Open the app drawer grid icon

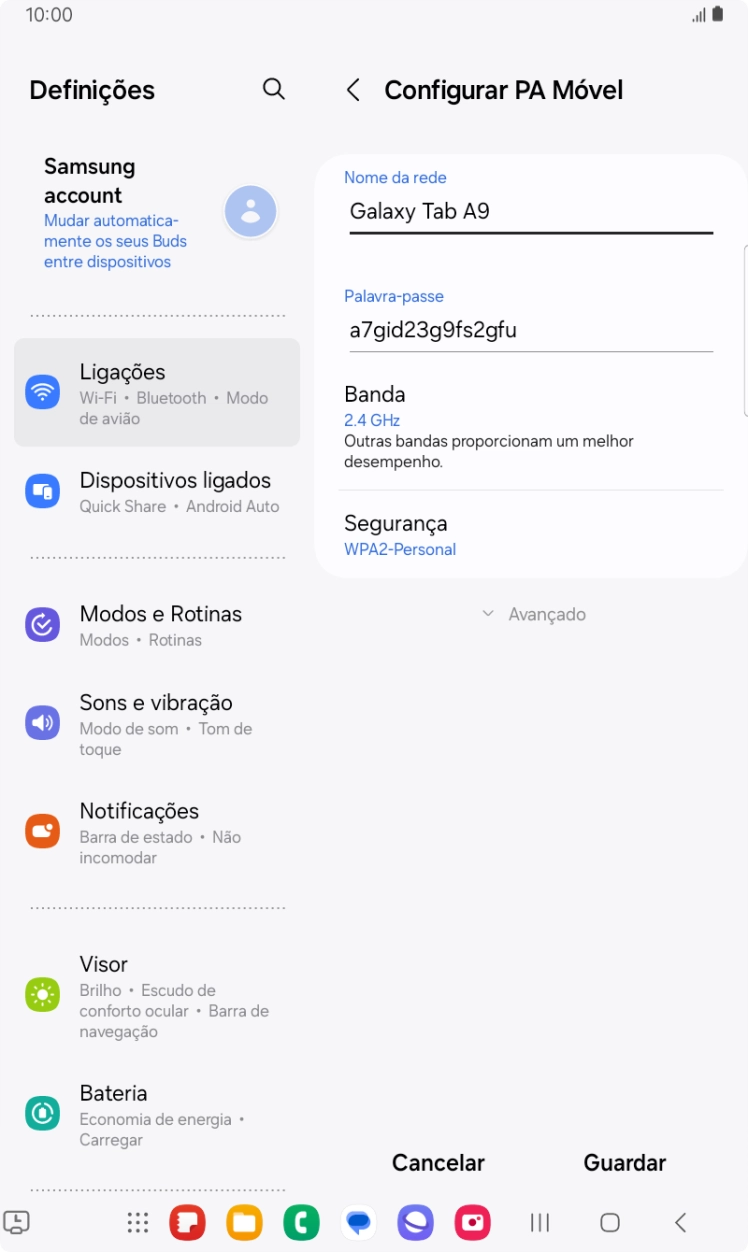coord(137,1222)
